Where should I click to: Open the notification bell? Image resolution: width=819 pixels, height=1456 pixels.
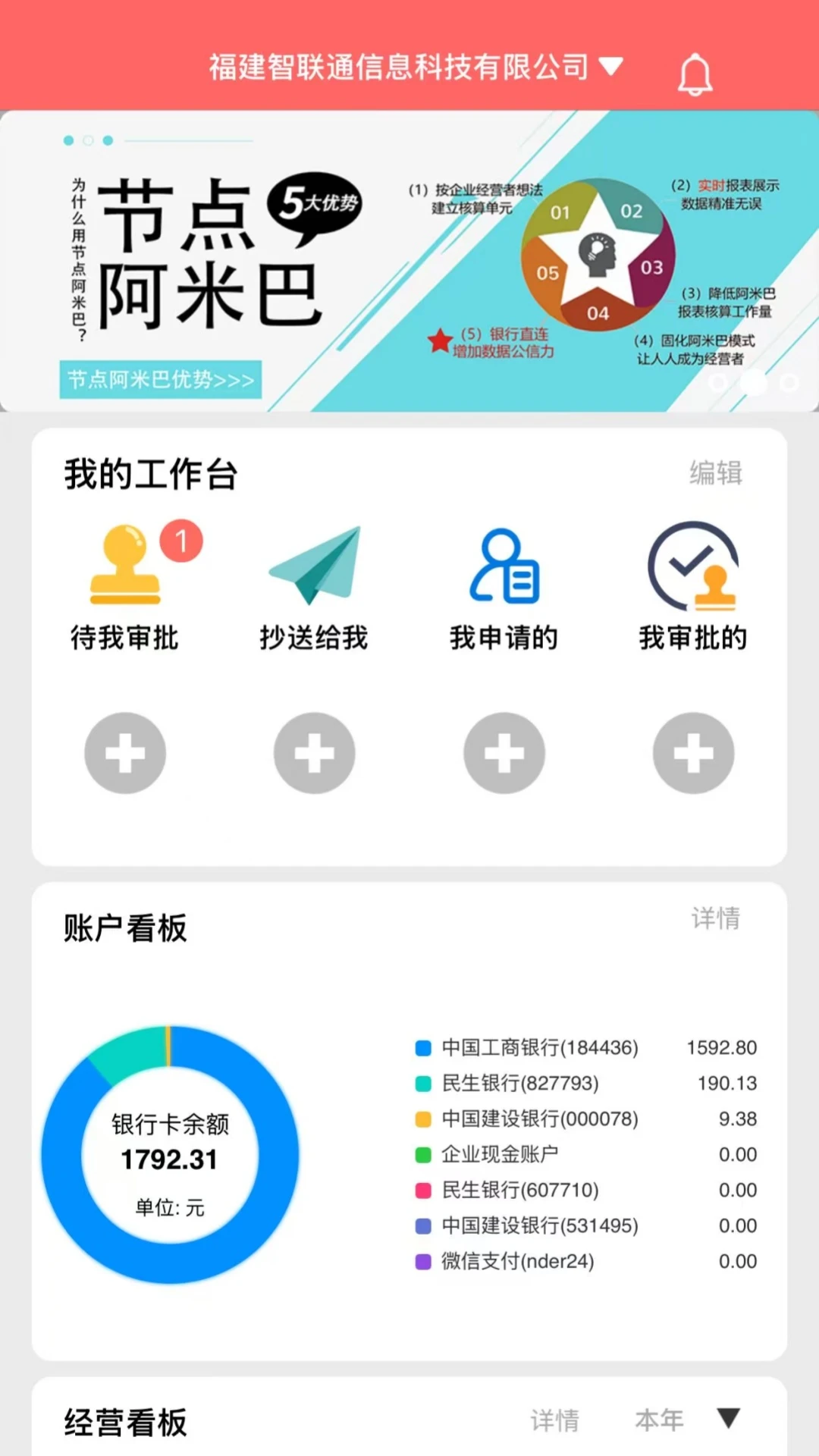tap(695, 74)
